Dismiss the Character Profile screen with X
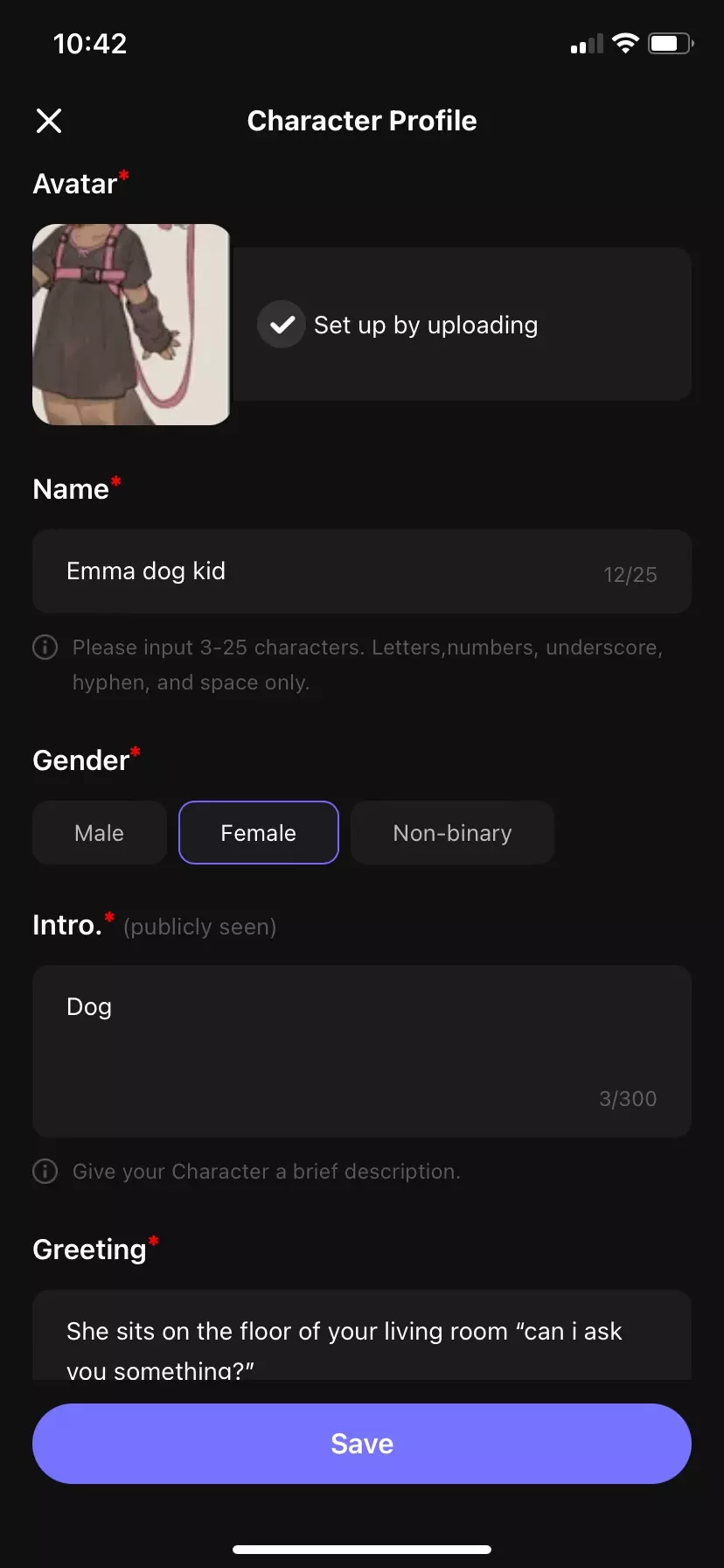Screen dimensions: 724x1568 pyautogui.click(x=49, y=120)
